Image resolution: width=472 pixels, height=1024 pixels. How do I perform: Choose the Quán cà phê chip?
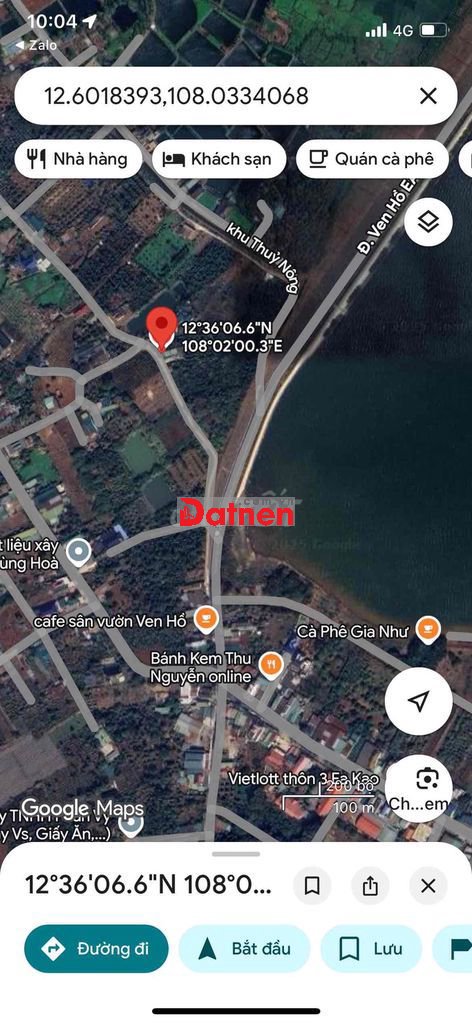(x=372, y=159)
